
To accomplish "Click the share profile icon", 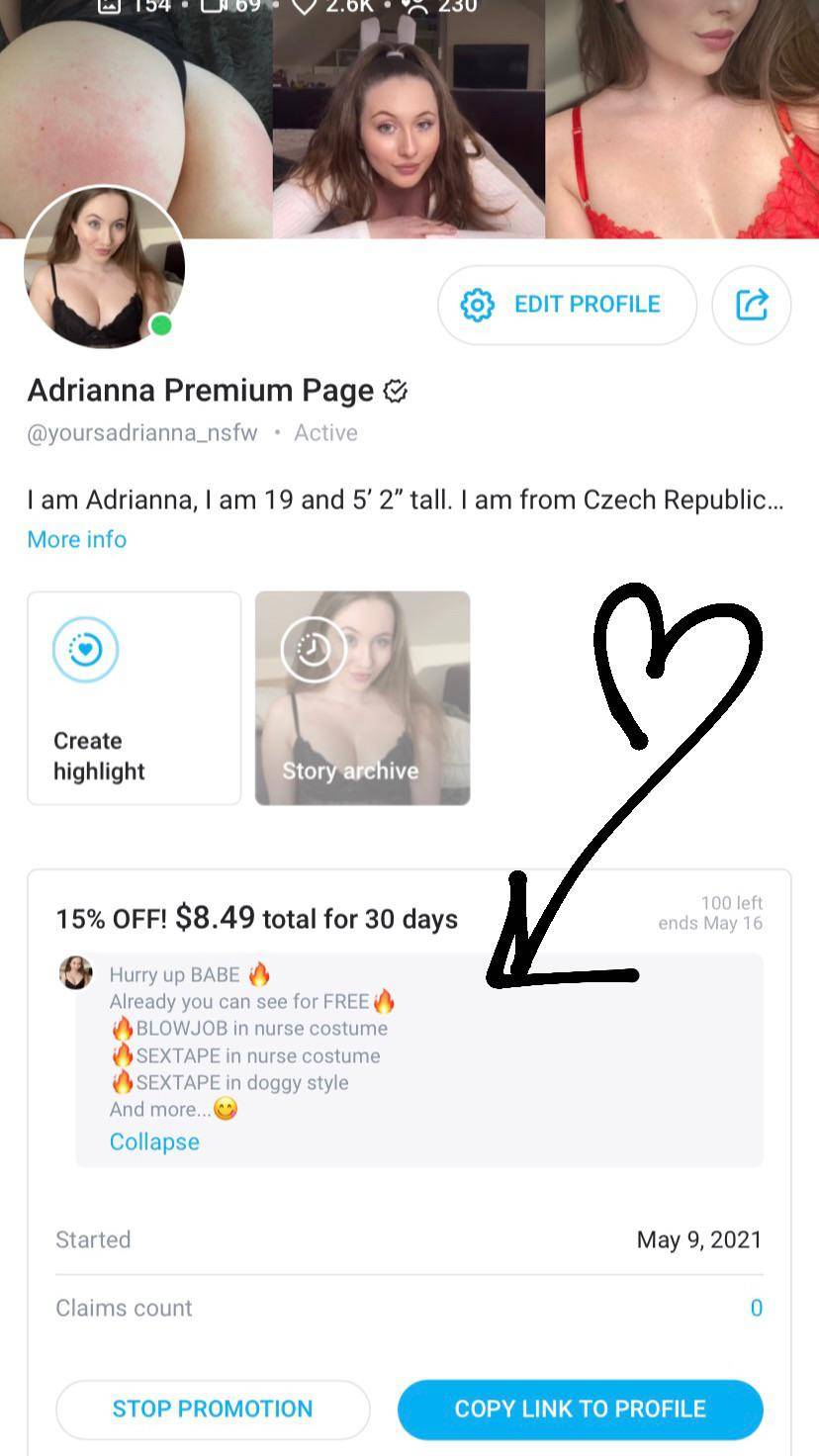I will tap(751, 305).
